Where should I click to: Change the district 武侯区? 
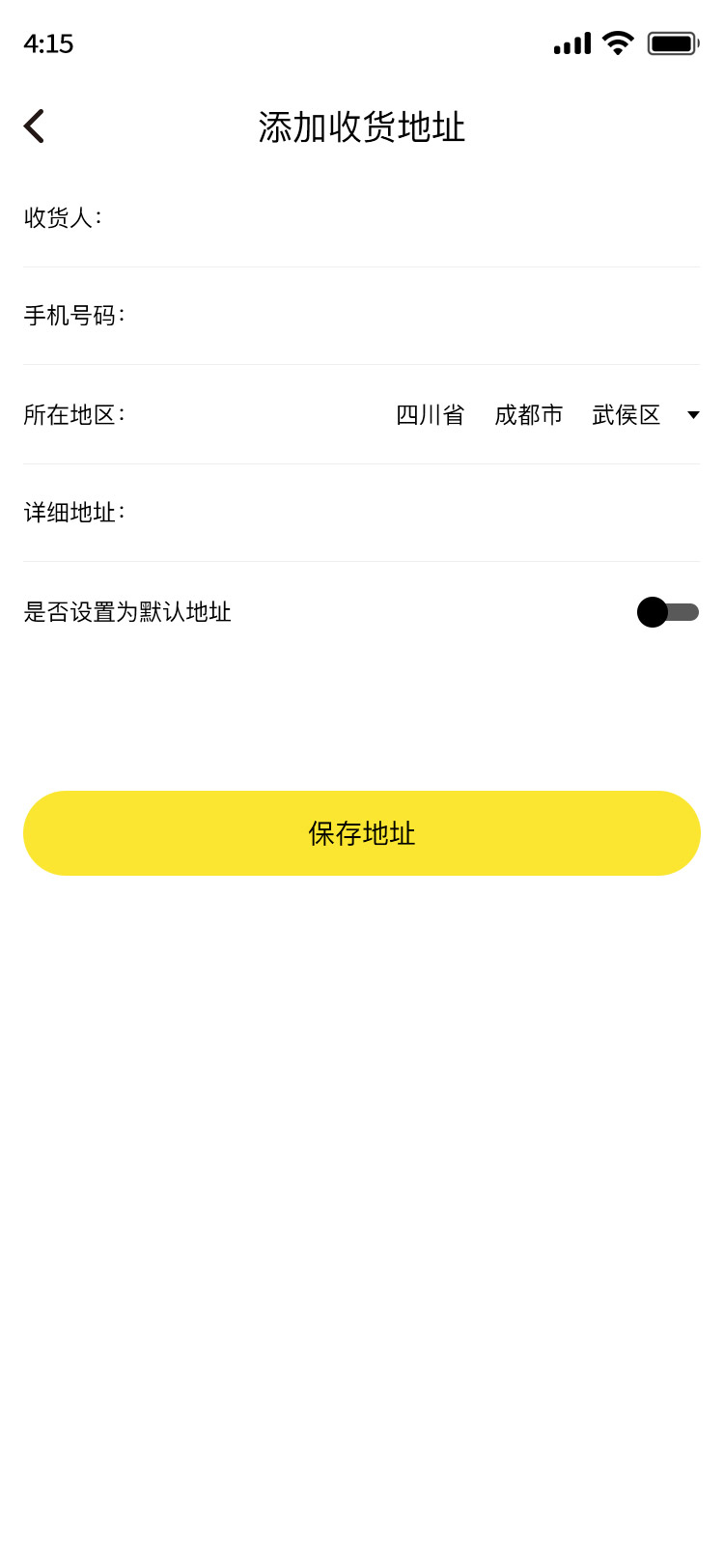(627, 415)
